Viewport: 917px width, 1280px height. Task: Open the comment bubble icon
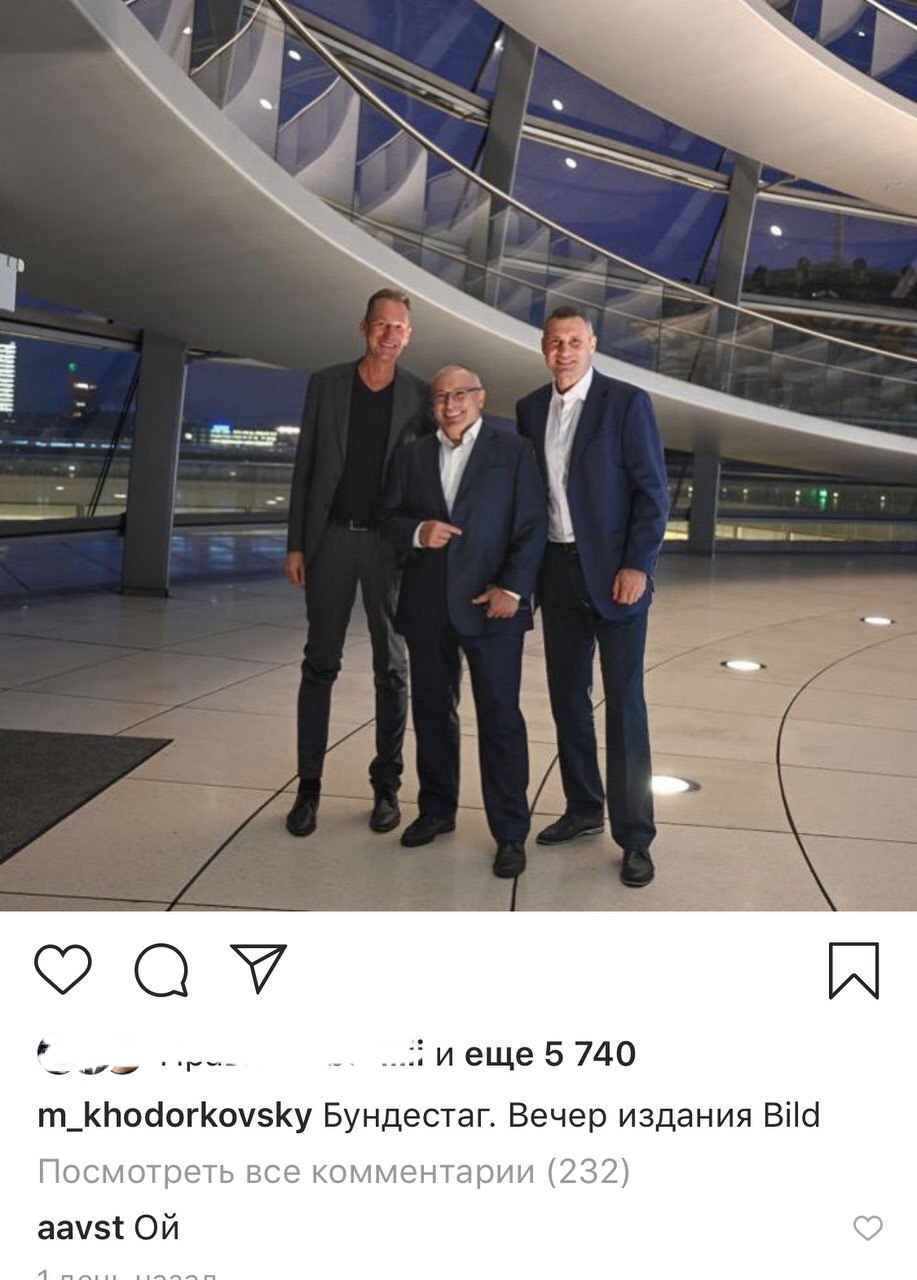[x=161, y=970]
